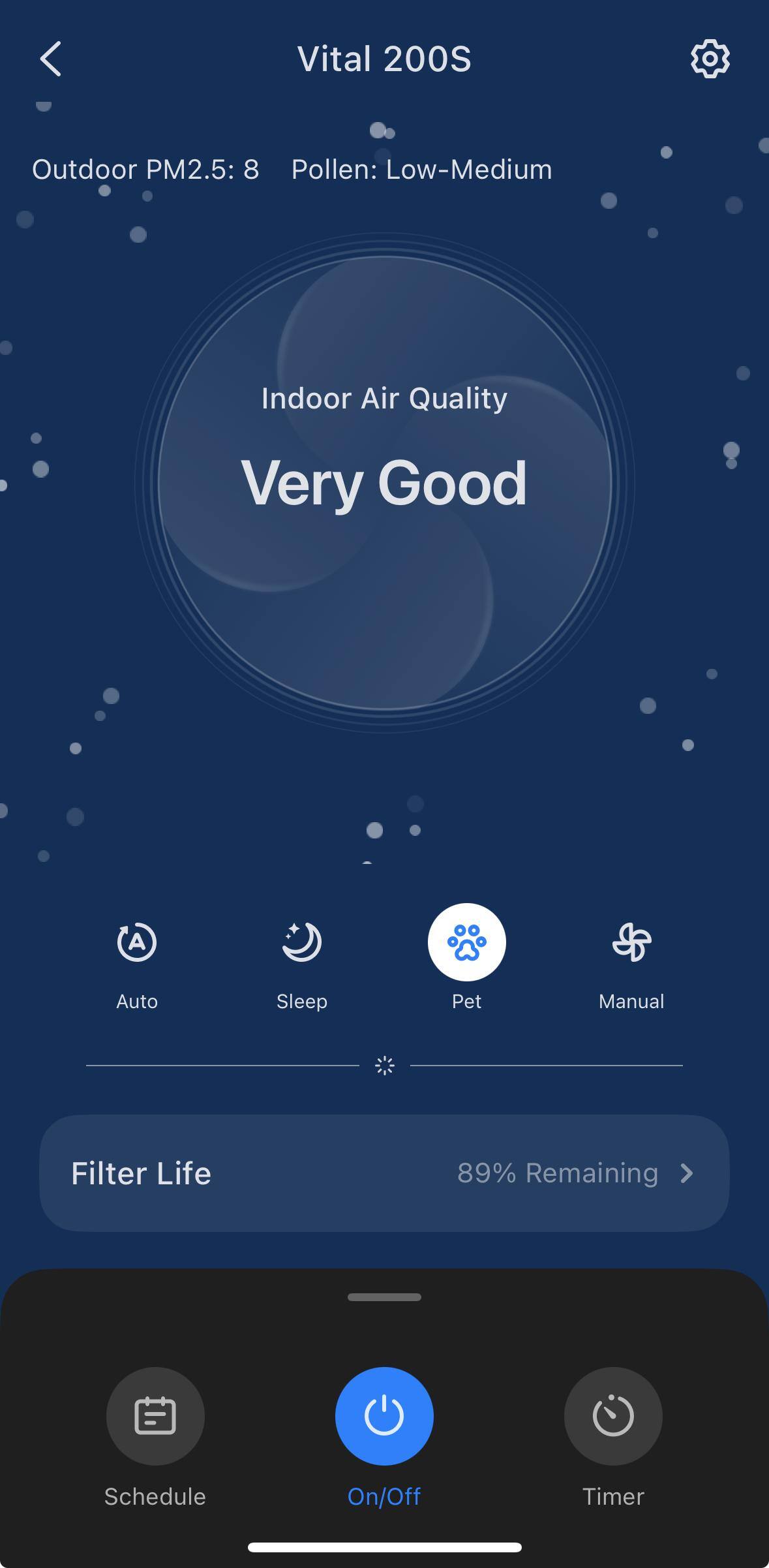The width and height of the screenshot is (769, 1568).
Task: Select Sleep mode
Action: pyautogui.click(x=301, y=942)
